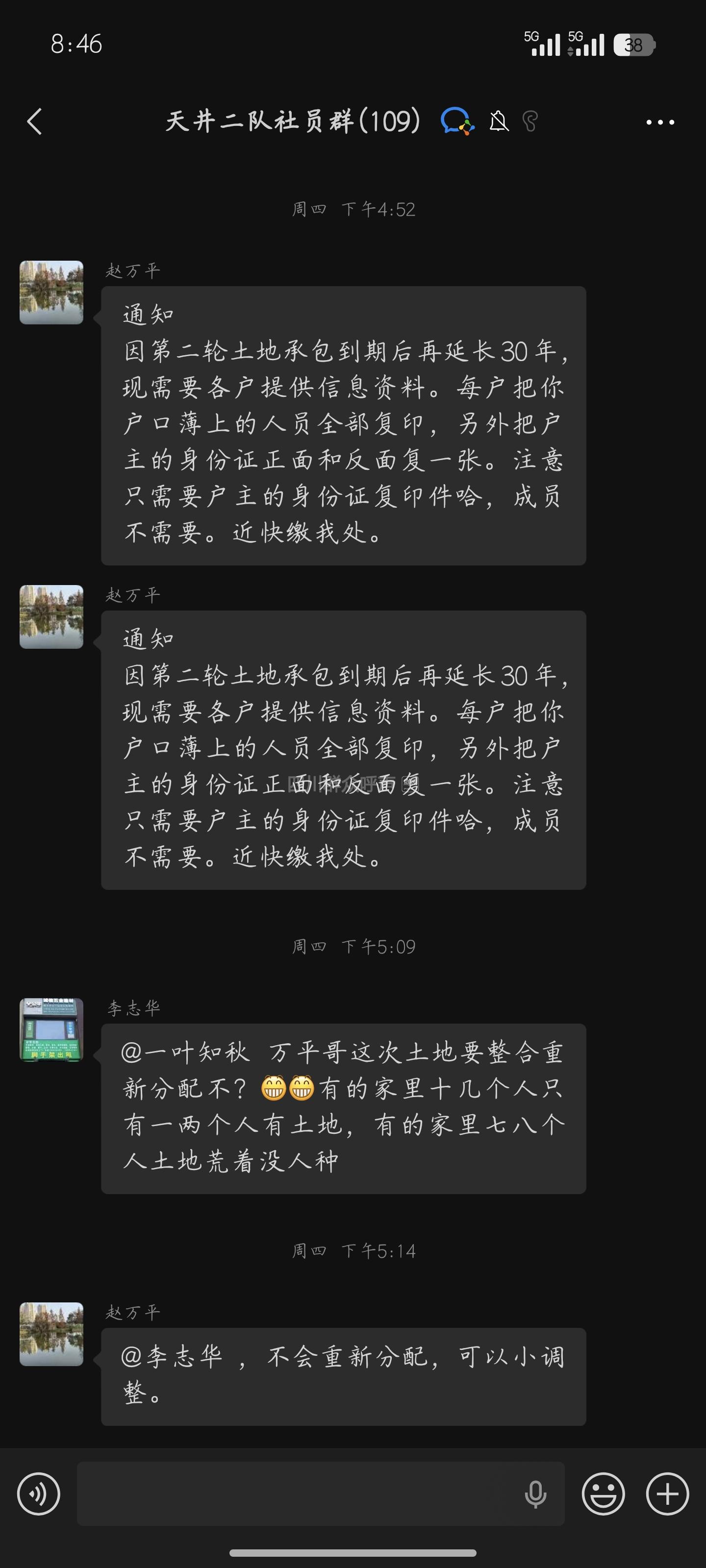Open 赵万平's avatar beside the 不会重新分配 reply

coord(51,1334)
